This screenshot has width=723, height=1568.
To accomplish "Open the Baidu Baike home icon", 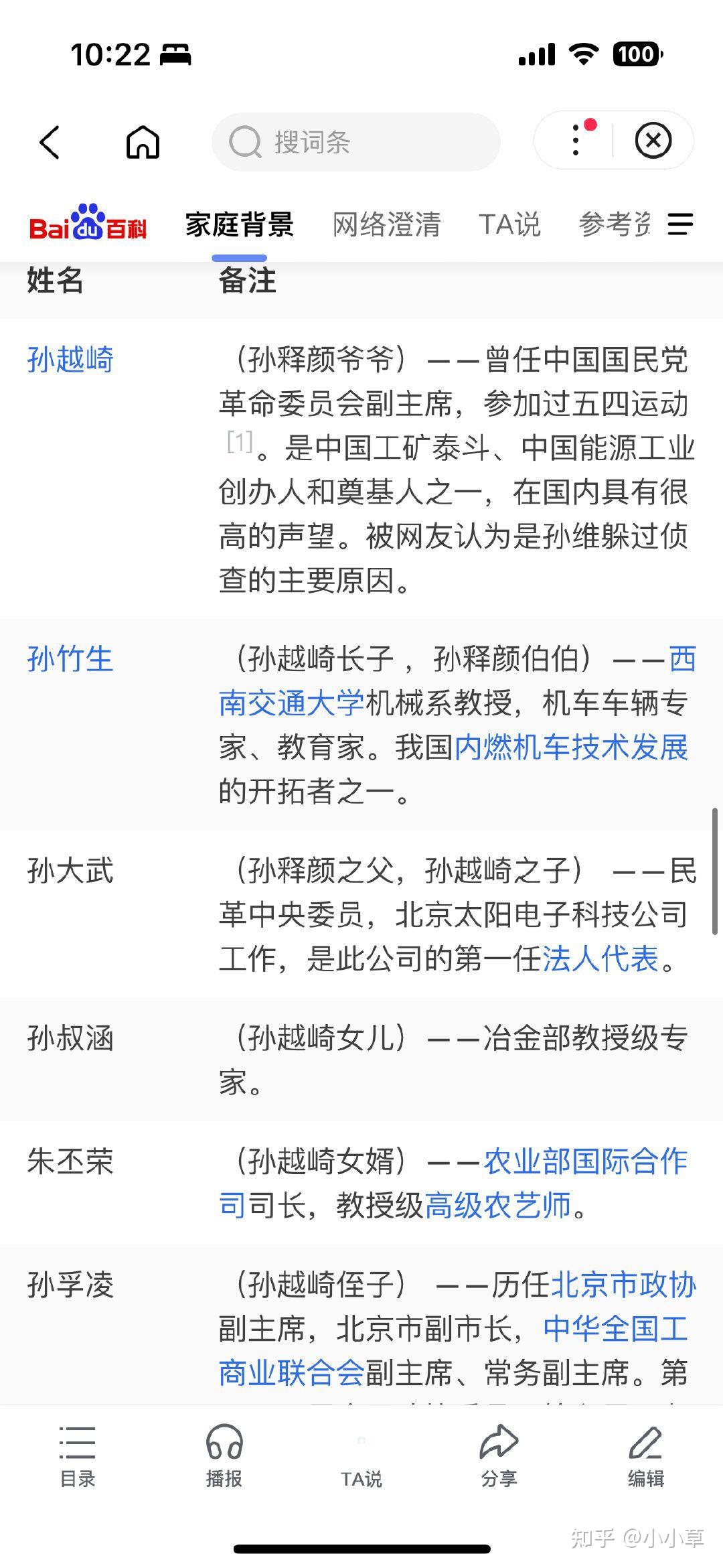I will [143, 142].
